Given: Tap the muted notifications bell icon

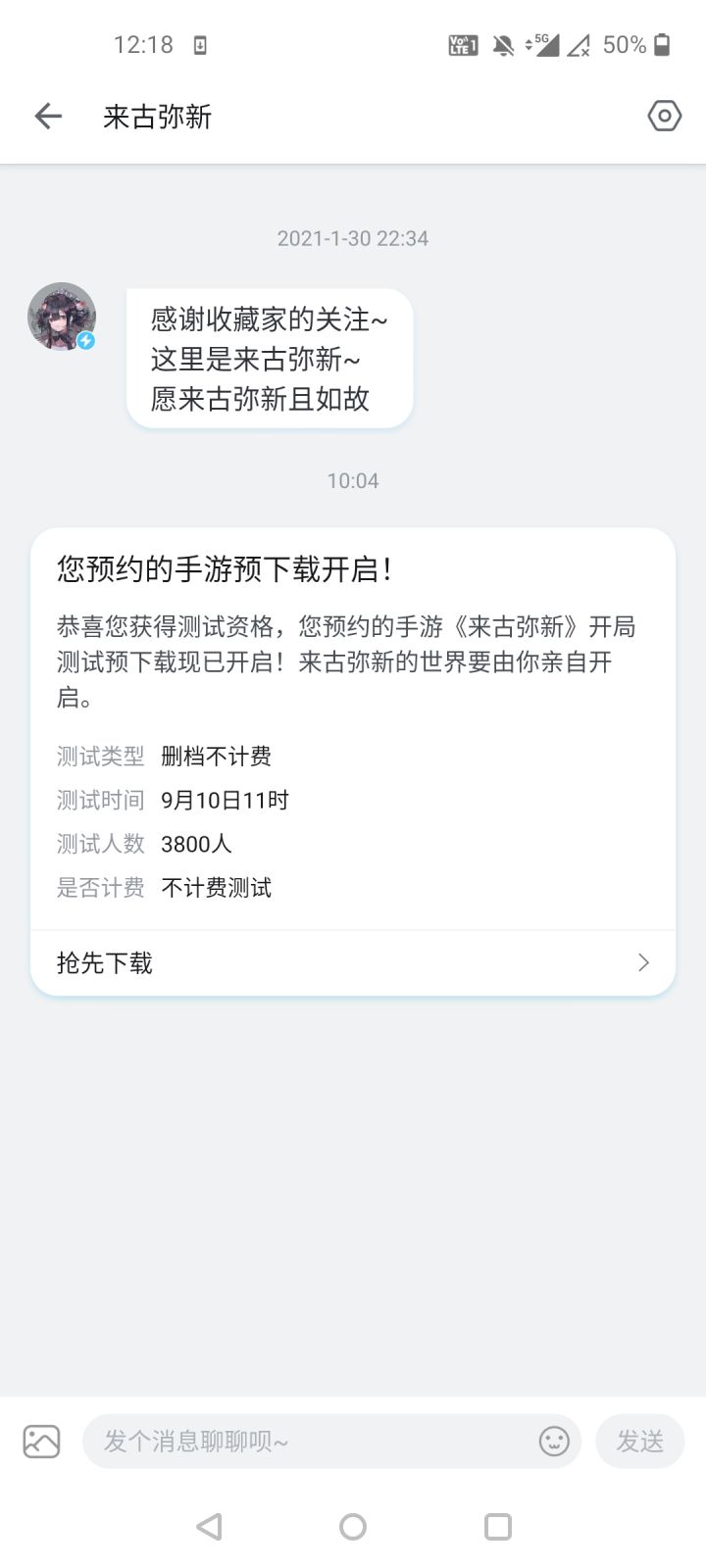Looking at the screenshot, I should [x=502, y=44].
